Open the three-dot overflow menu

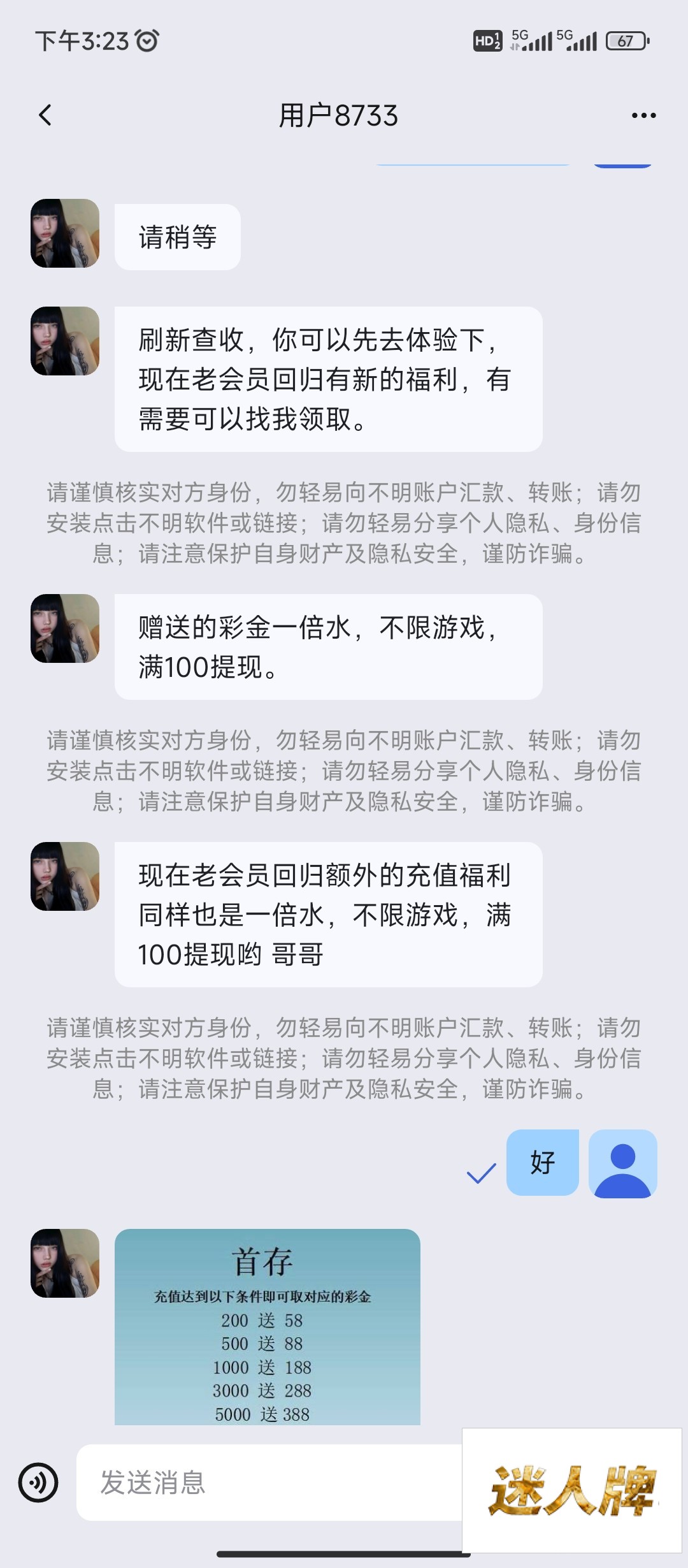[643, 115]
